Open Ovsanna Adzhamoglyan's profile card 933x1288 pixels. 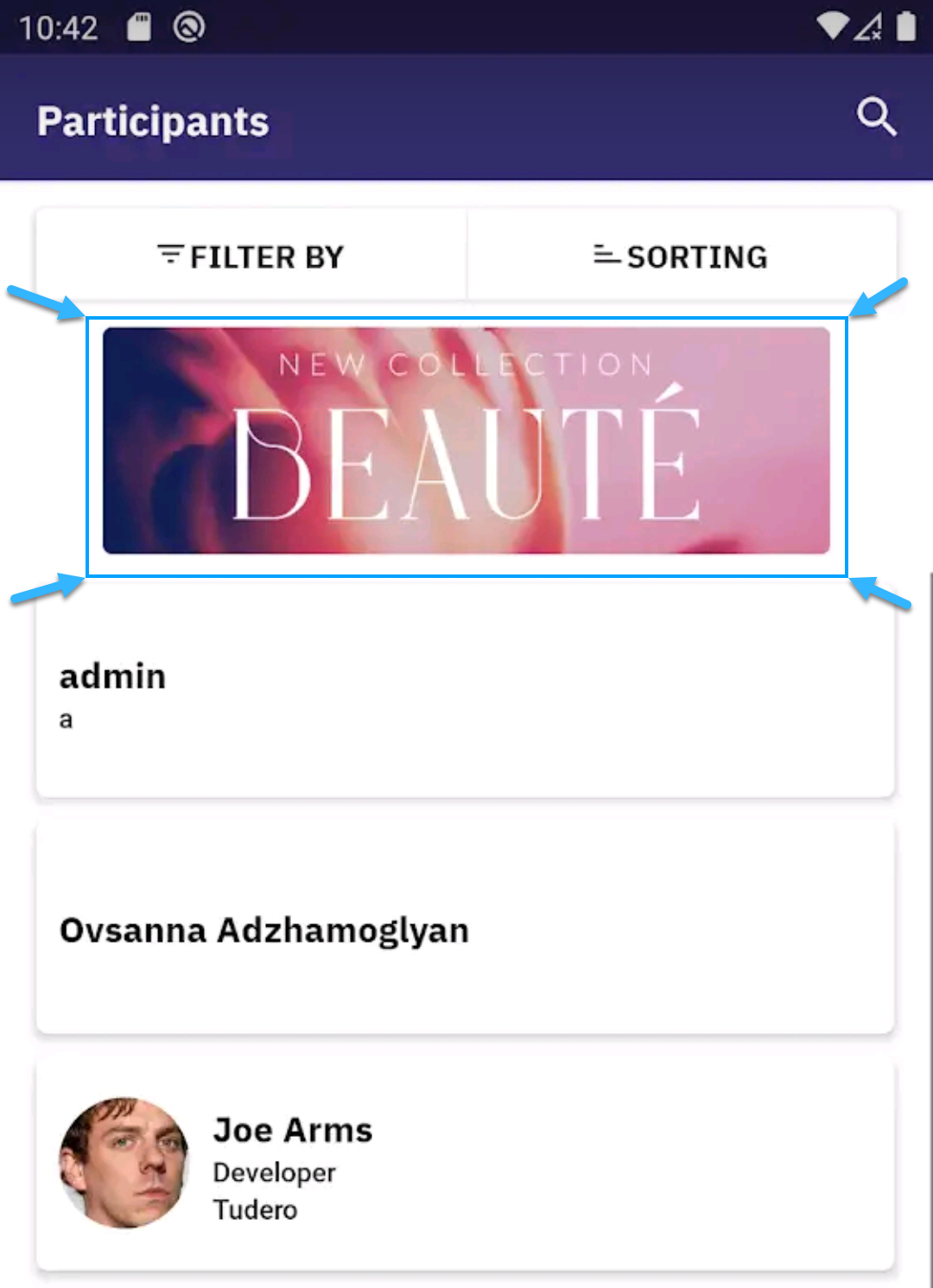[465, 930]
